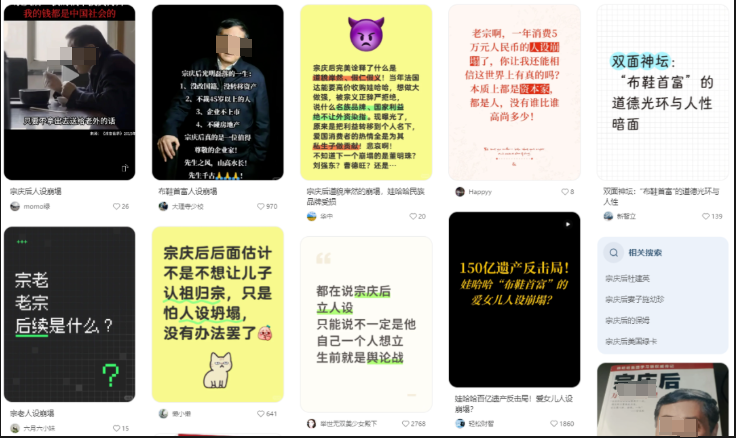Viewport: 738px width, 438px height.
Task: Select the related search '宗庆后杜建英'
Action: pos(627,278)
